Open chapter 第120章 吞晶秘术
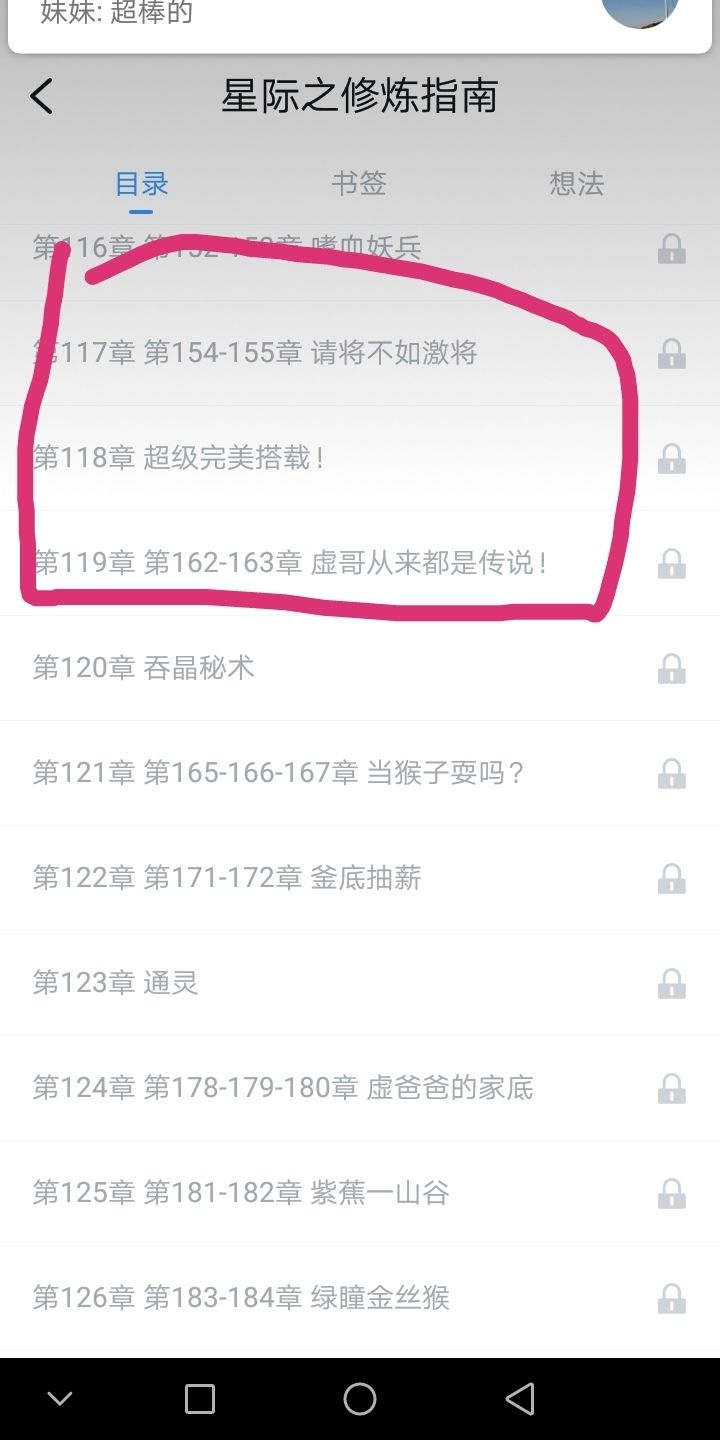The image size is (720, 1440). [x=144, y=668]
